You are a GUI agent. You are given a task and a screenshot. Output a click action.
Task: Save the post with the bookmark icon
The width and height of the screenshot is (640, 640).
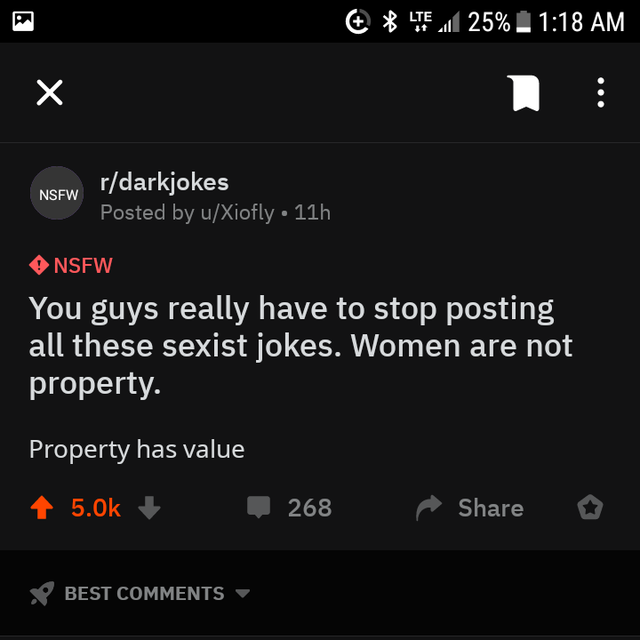525,93
